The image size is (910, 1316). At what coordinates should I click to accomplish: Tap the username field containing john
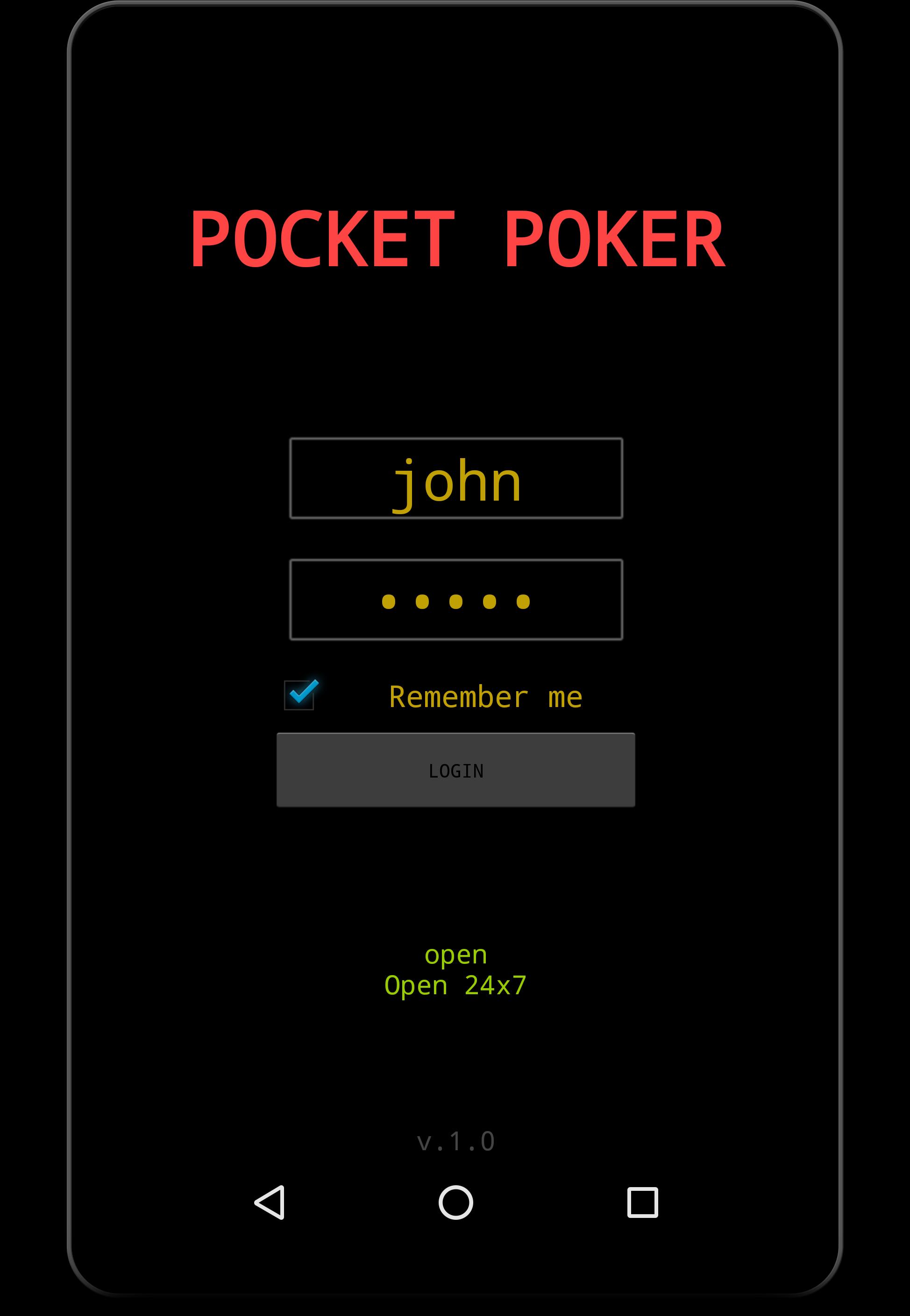455,478
